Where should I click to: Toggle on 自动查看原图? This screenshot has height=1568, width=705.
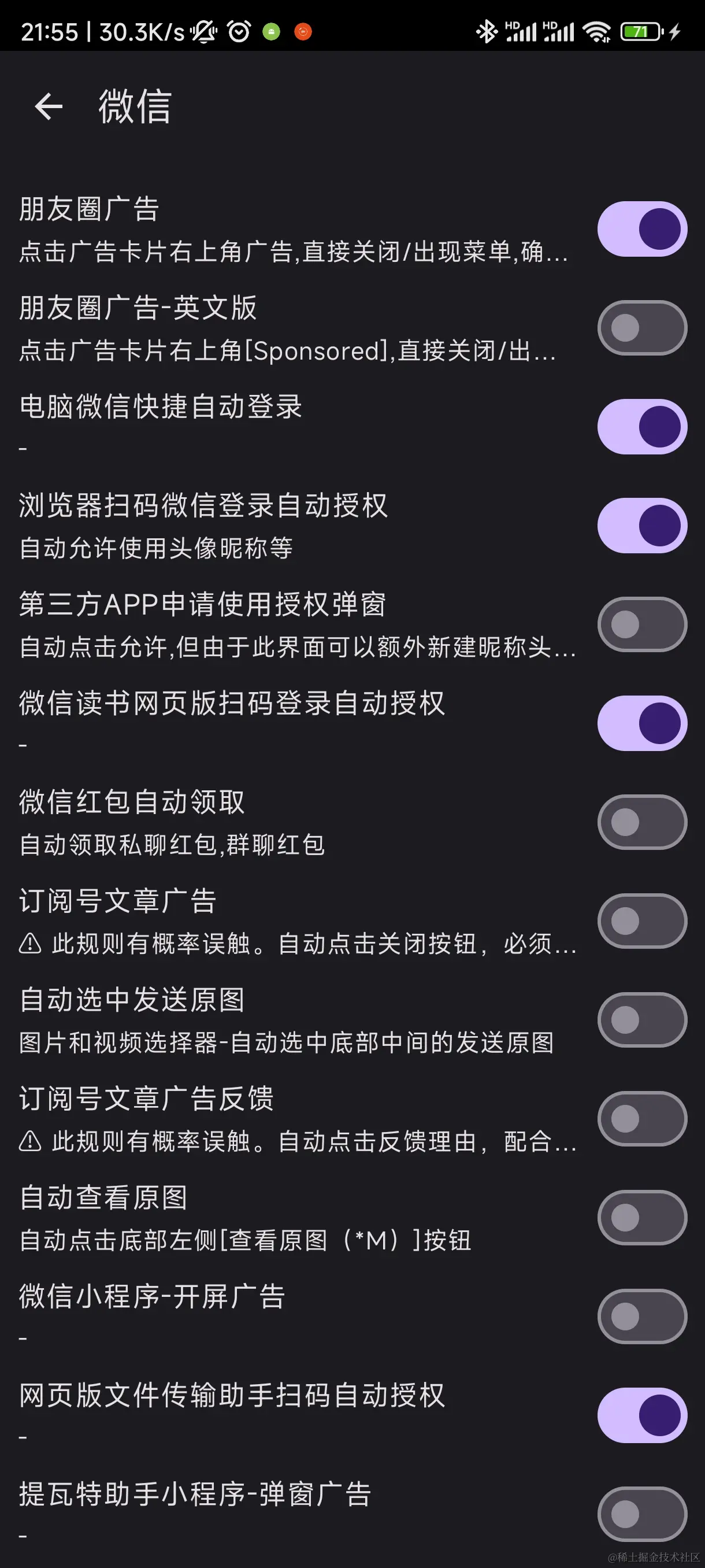[642, 1218]
